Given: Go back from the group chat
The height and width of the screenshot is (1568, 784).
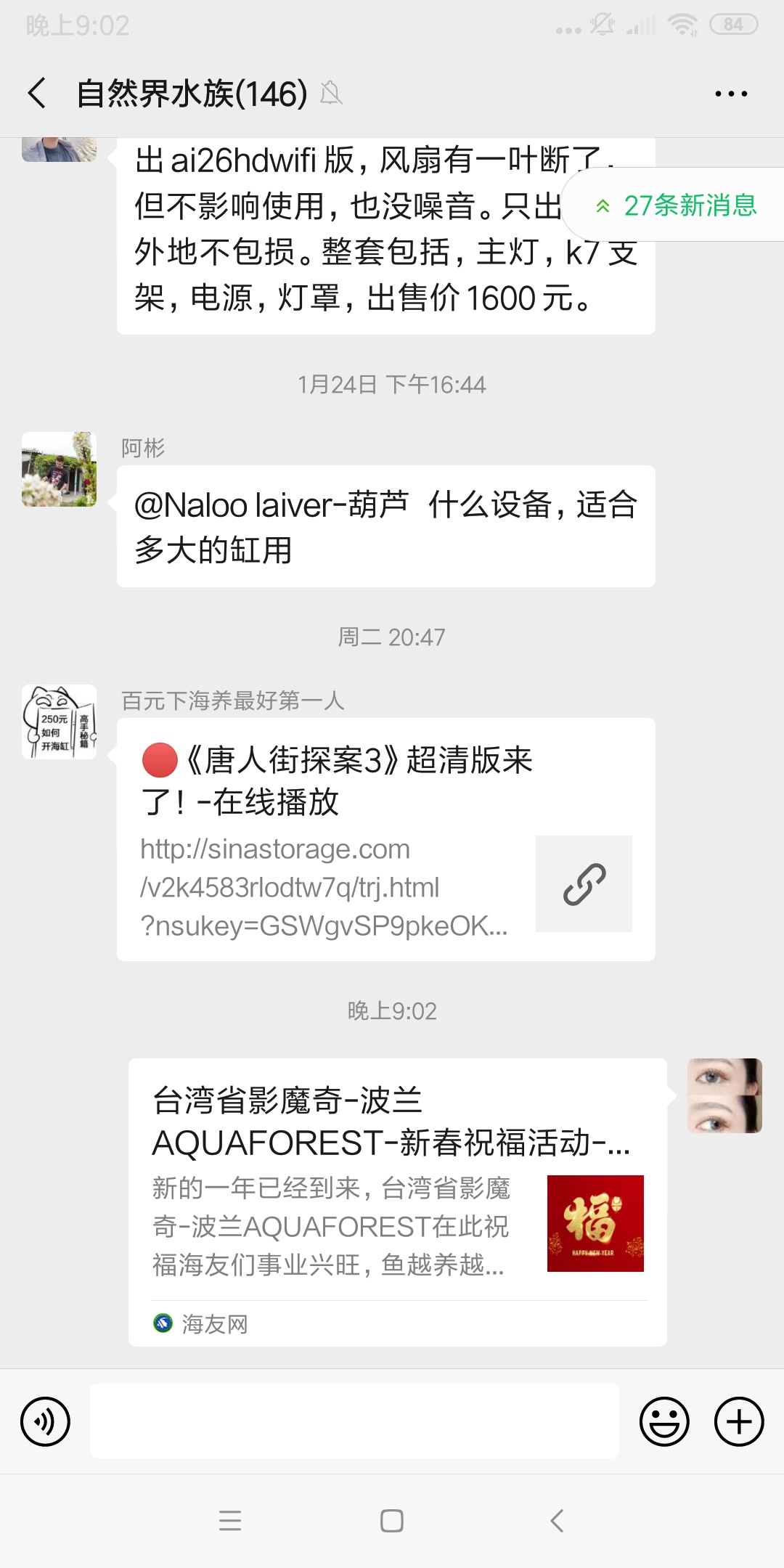Looking at the screenshot, I should pos(38,94).
